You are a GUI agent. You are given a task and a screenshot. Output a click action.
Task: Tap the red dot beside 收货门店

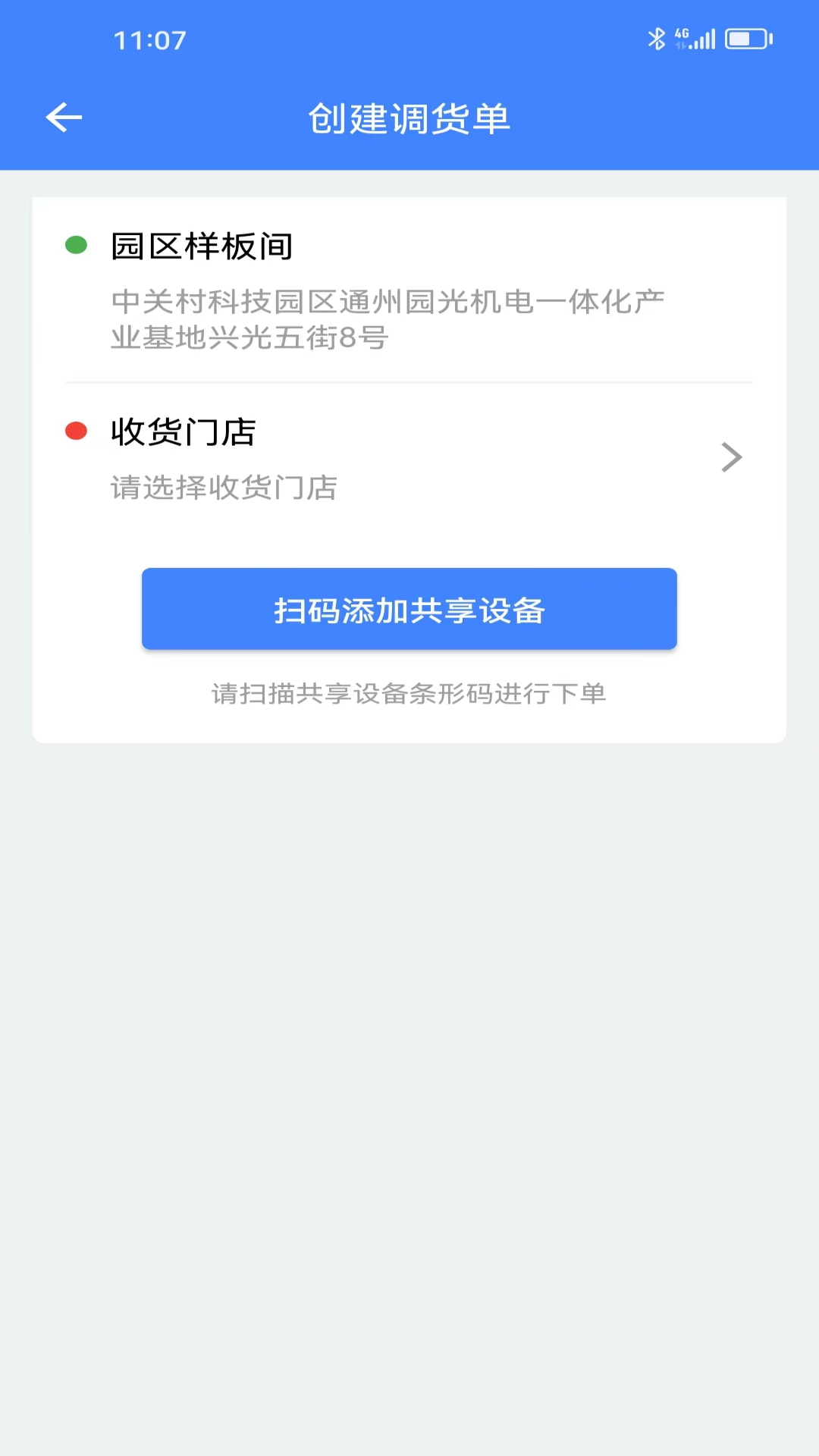(x=75, y=430)
